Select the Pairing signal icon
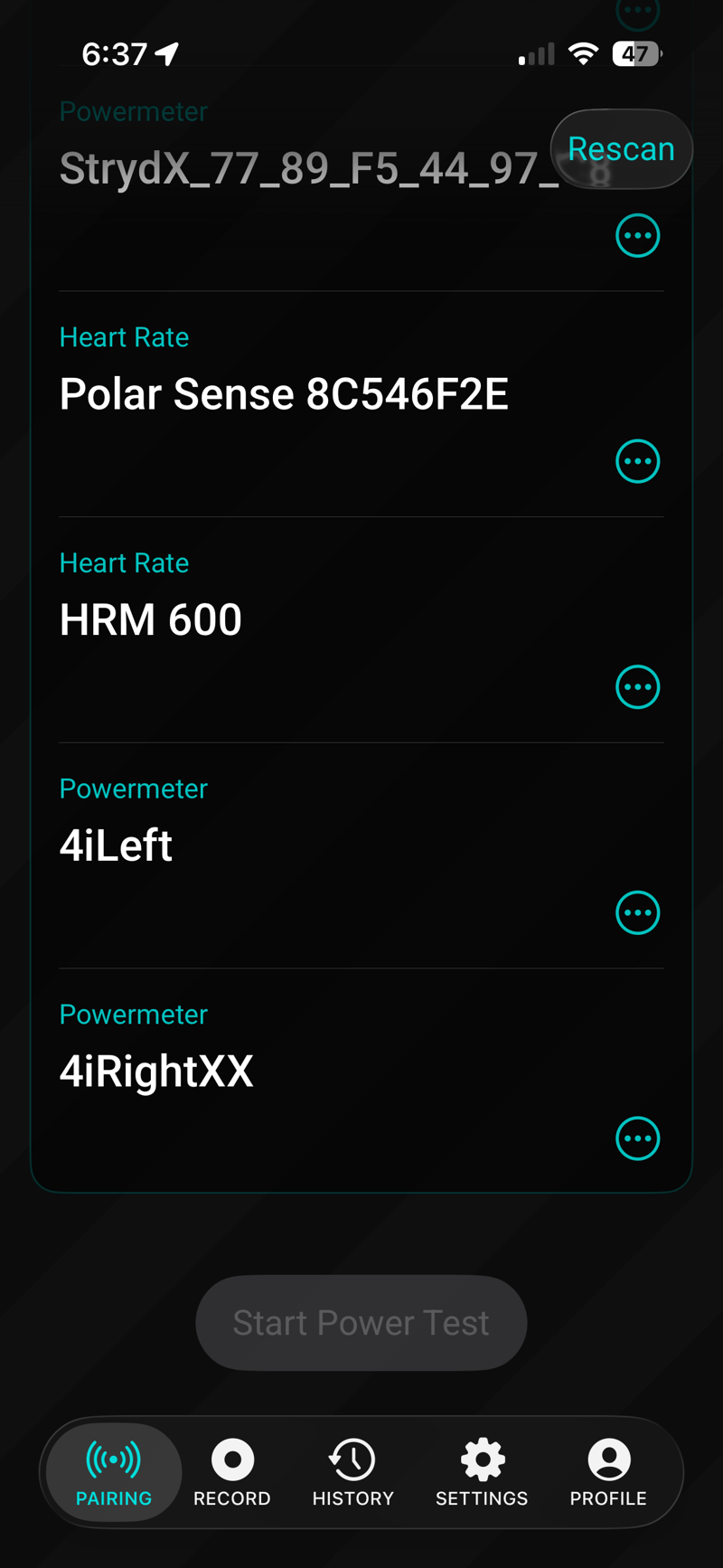 [112, 1459]
